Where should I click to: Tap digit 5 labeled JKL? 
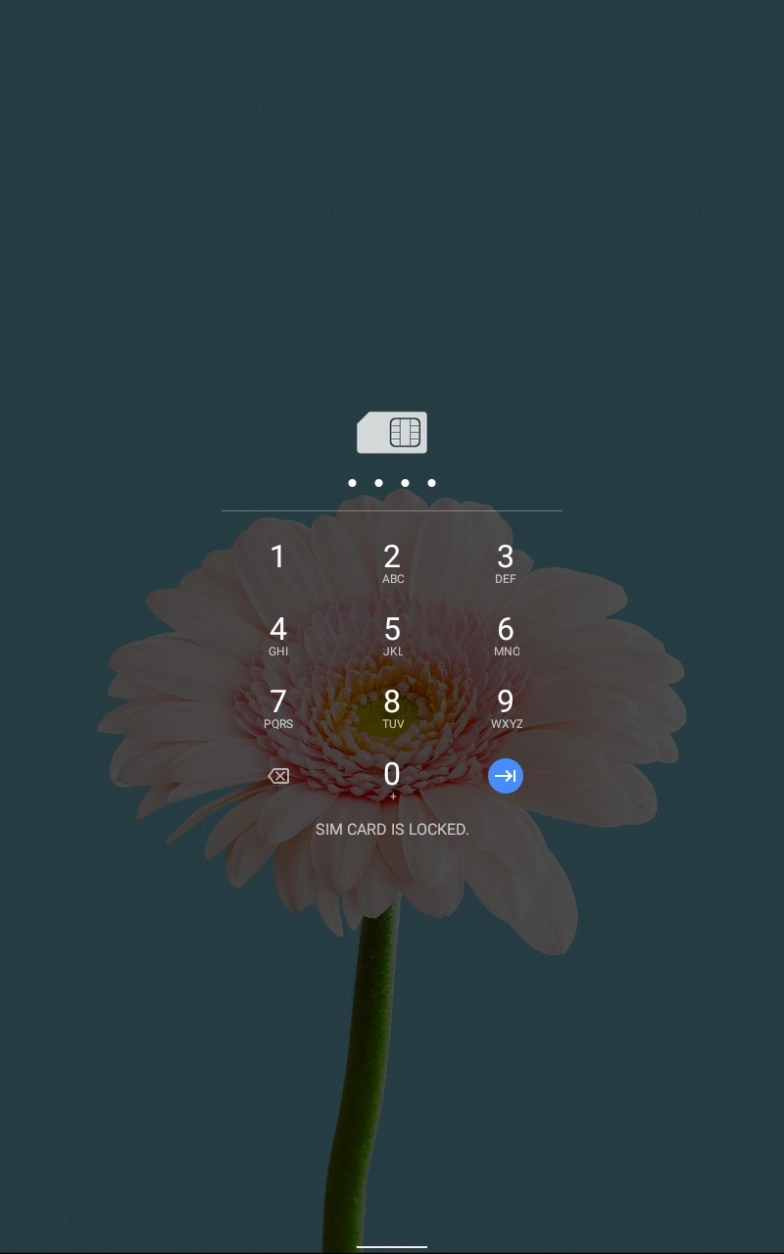coord(392,633)
